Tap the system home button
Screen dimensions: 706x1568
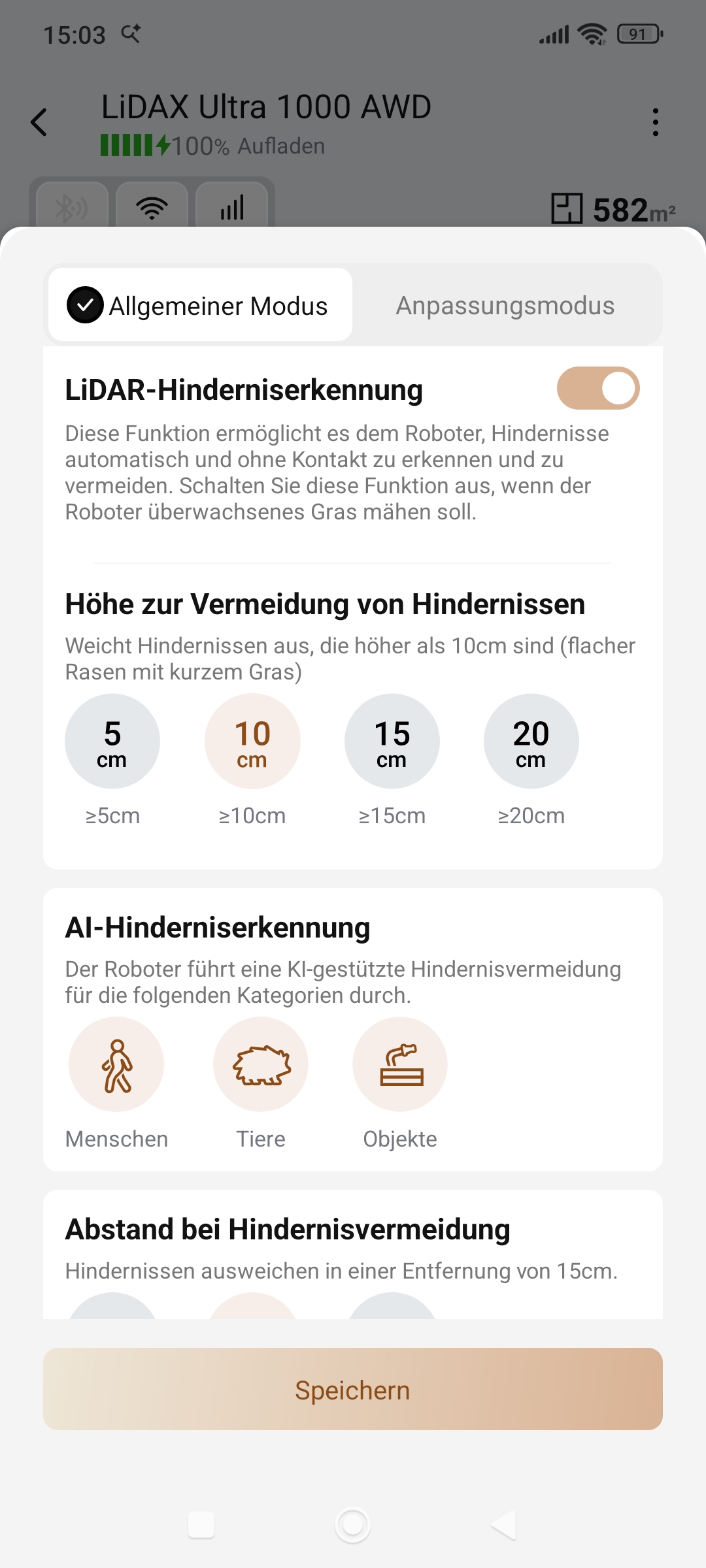tap(353, 1525)
